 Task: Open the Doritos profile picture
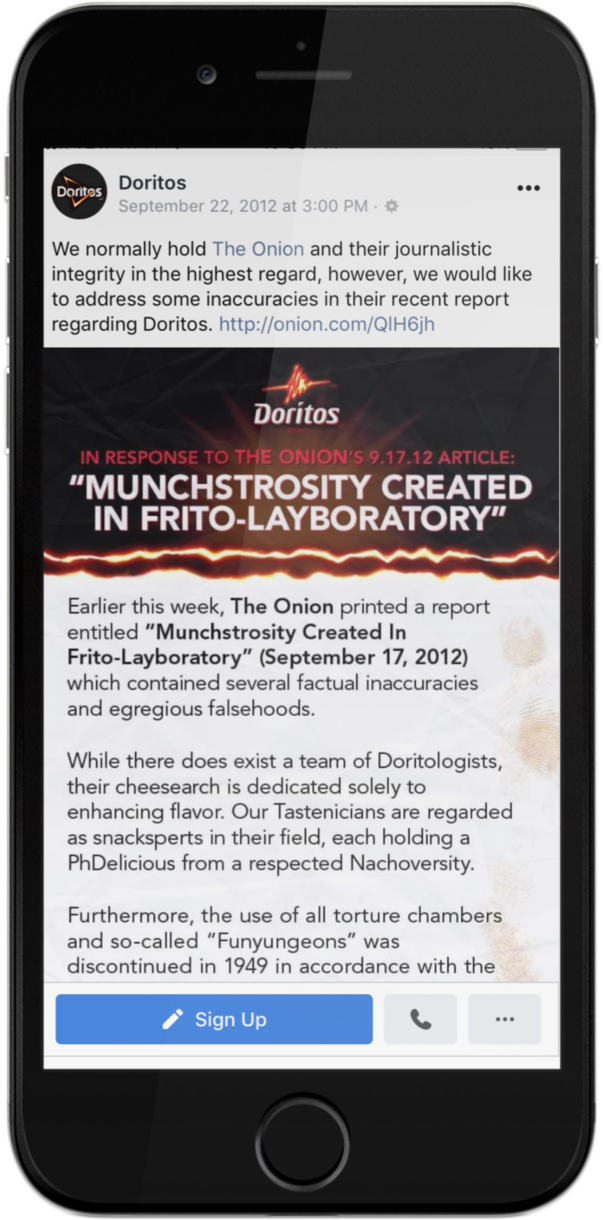click(79, 191)
